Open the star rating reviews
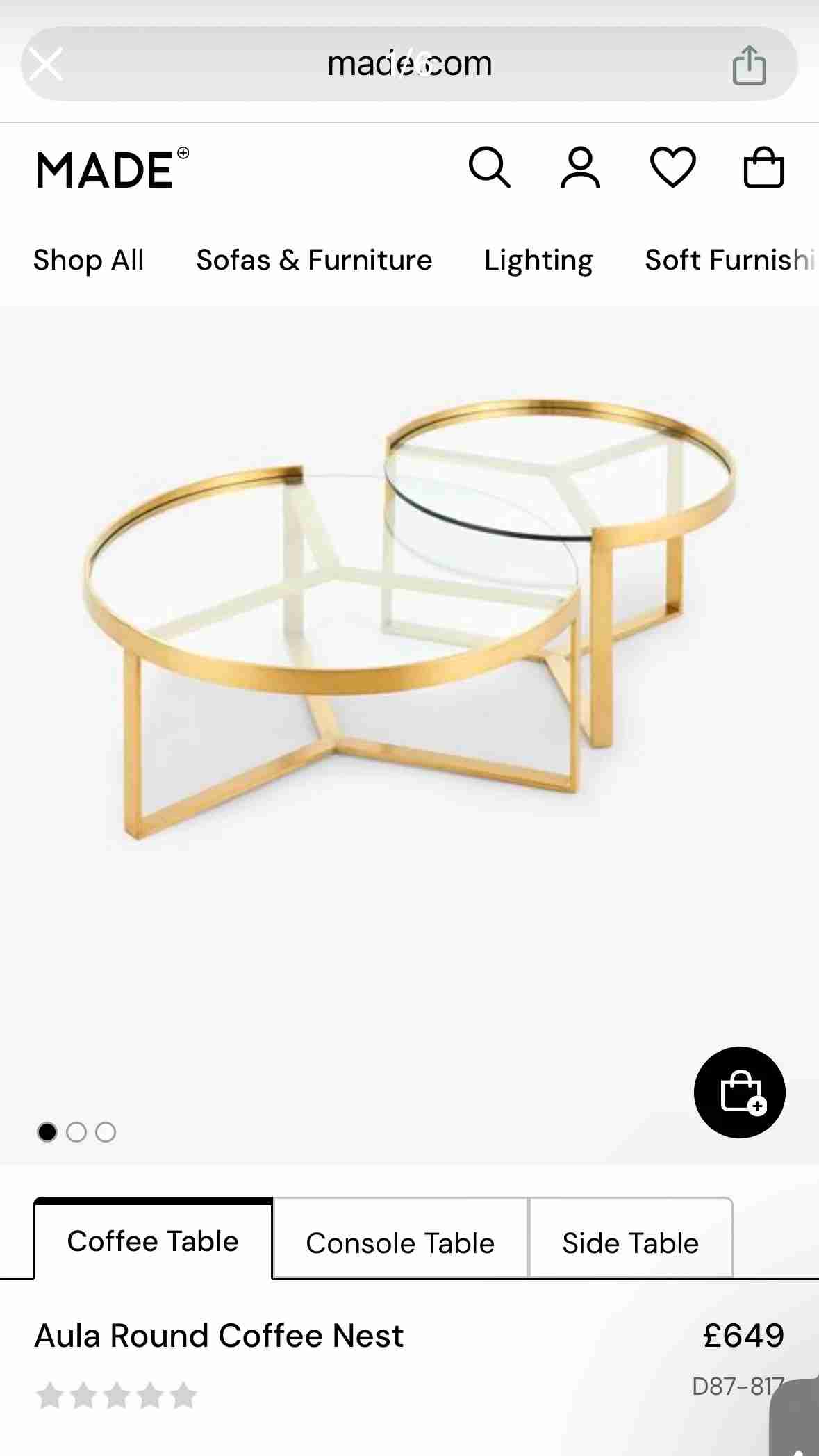 [117, 1396]
